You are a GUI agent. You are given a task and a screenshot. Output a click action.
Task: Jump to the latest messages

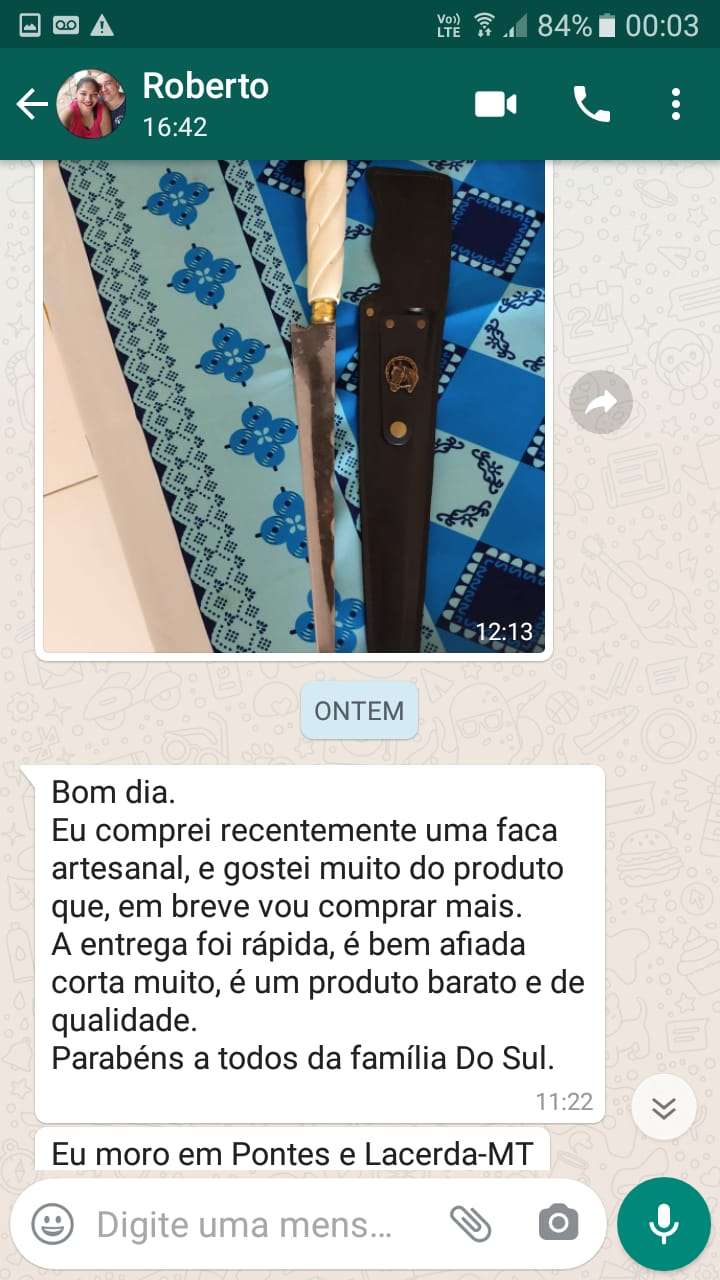(664, 1108)
